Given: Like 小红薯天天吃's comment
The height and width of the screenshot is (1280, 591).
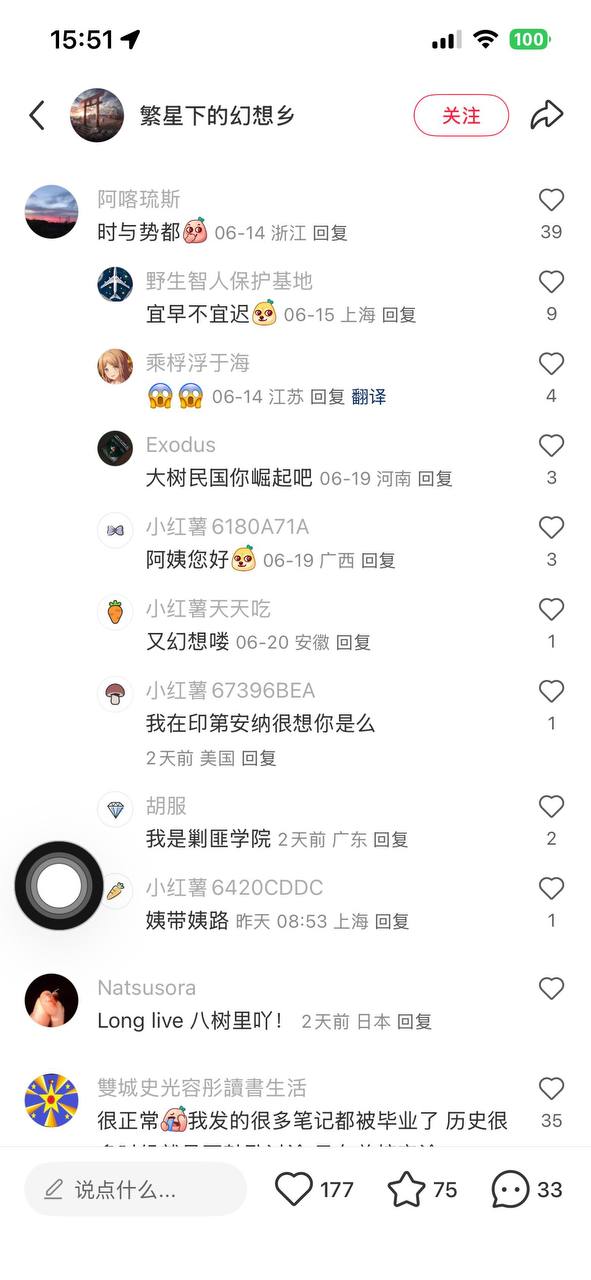Looking at the screenshot, I should 551,610.
